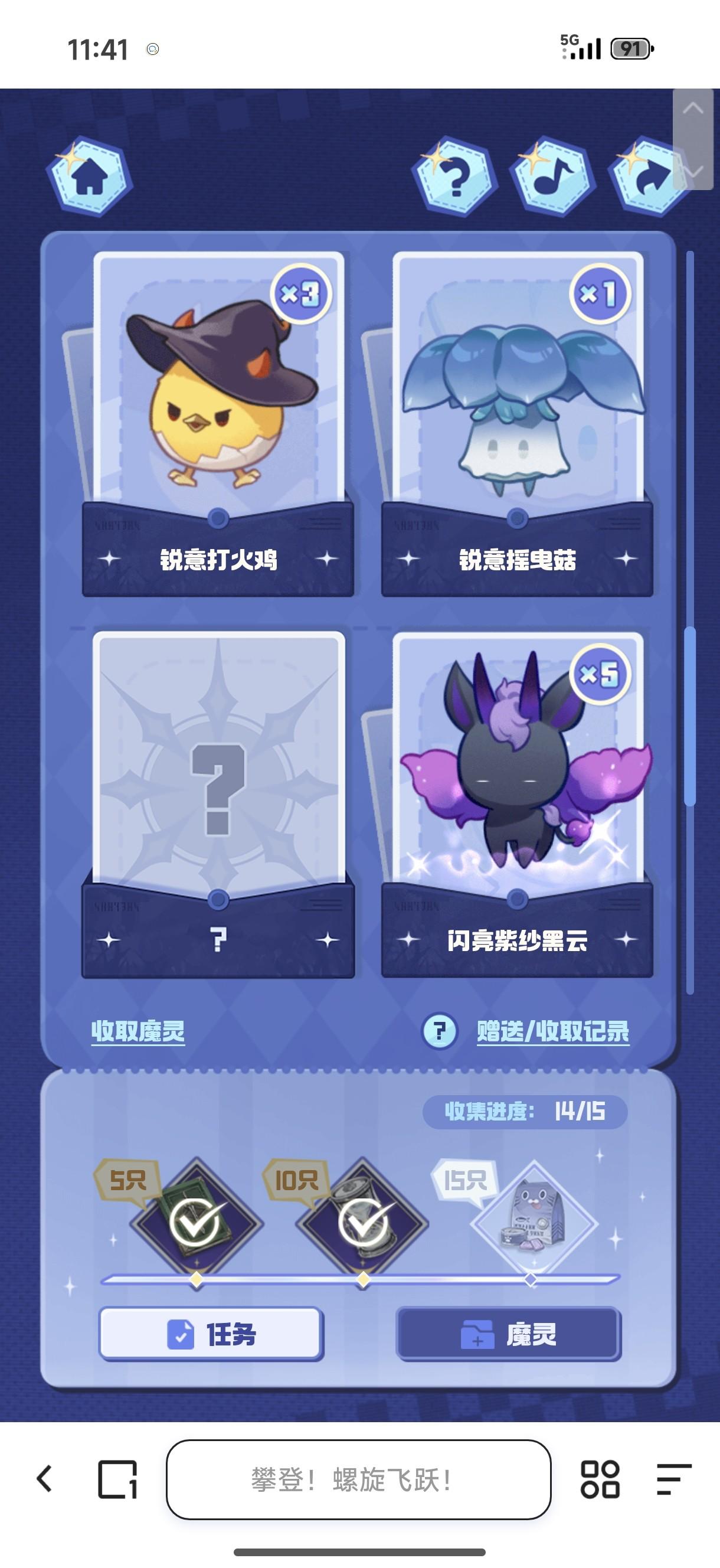This screenshot has width=720, height=1568.
Task: Tap the 收取魔灵 link
Action: coord(138,1031)
